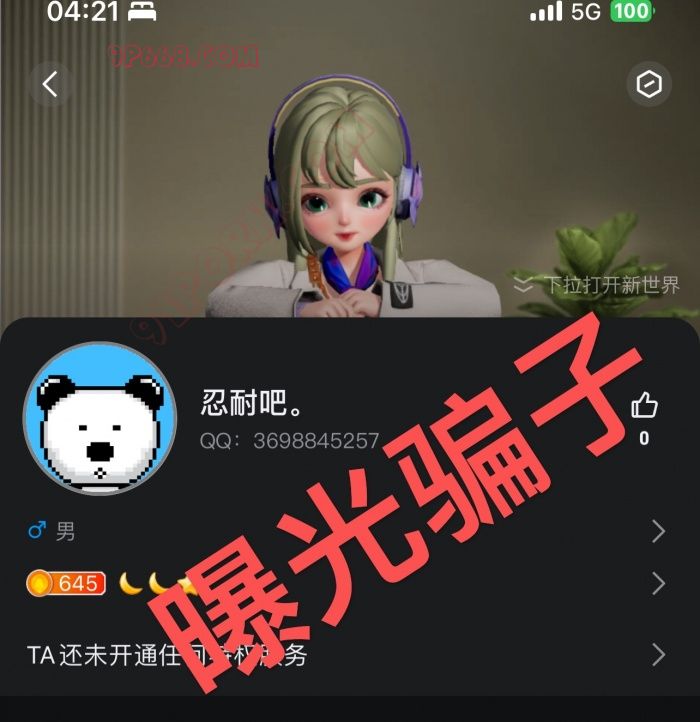
Task: Give this profile a thumbs-up like
Action: [644, 406]
